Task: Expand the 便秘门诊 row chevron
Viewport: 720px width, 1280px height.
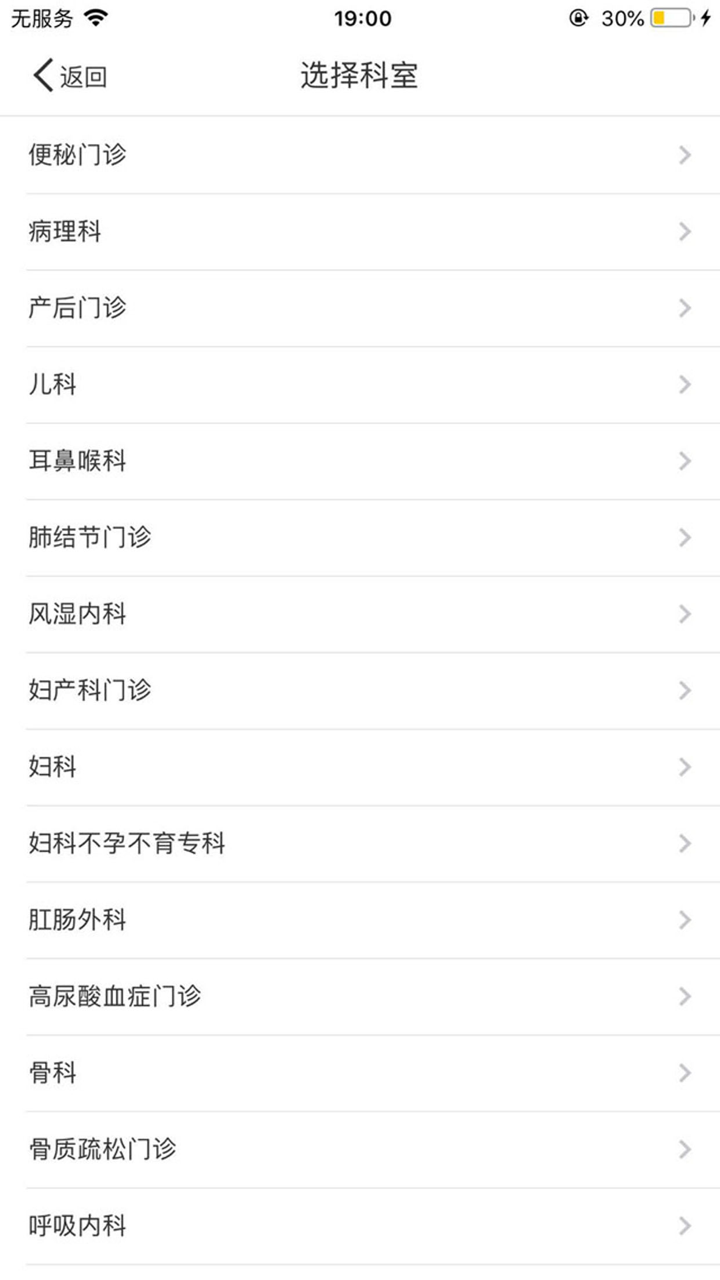Action: [684, 155]
